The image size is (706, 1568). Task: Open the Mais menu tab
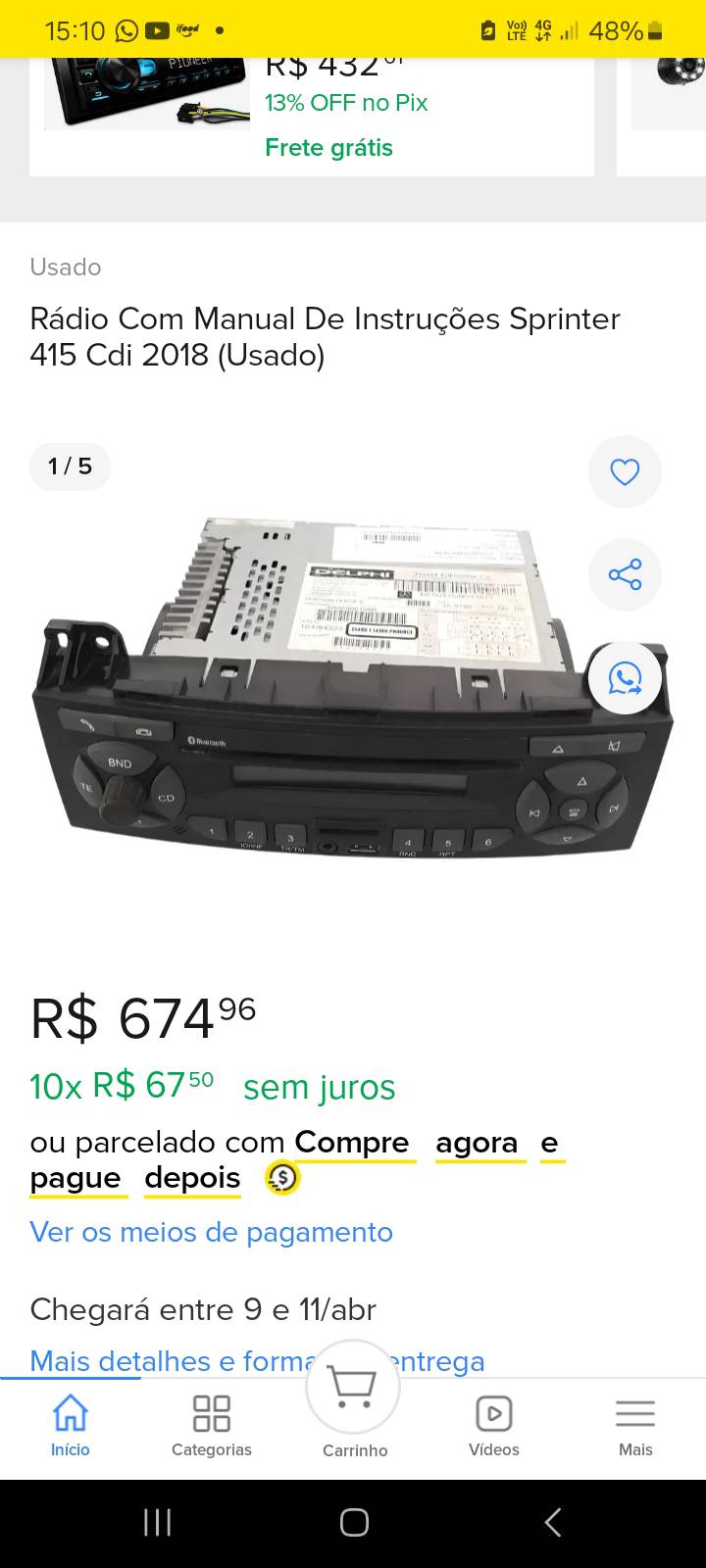(x=635, y=1426)
